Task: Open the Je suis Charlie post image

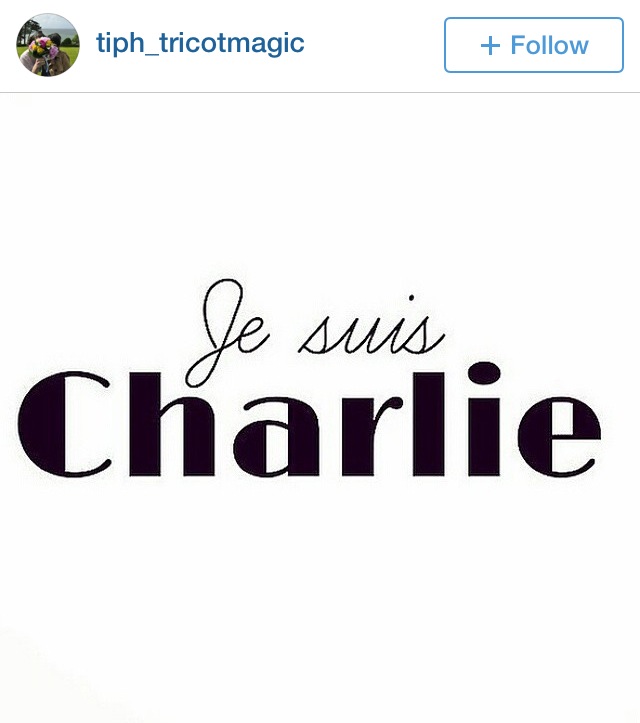Action: [x=320, y=400]
